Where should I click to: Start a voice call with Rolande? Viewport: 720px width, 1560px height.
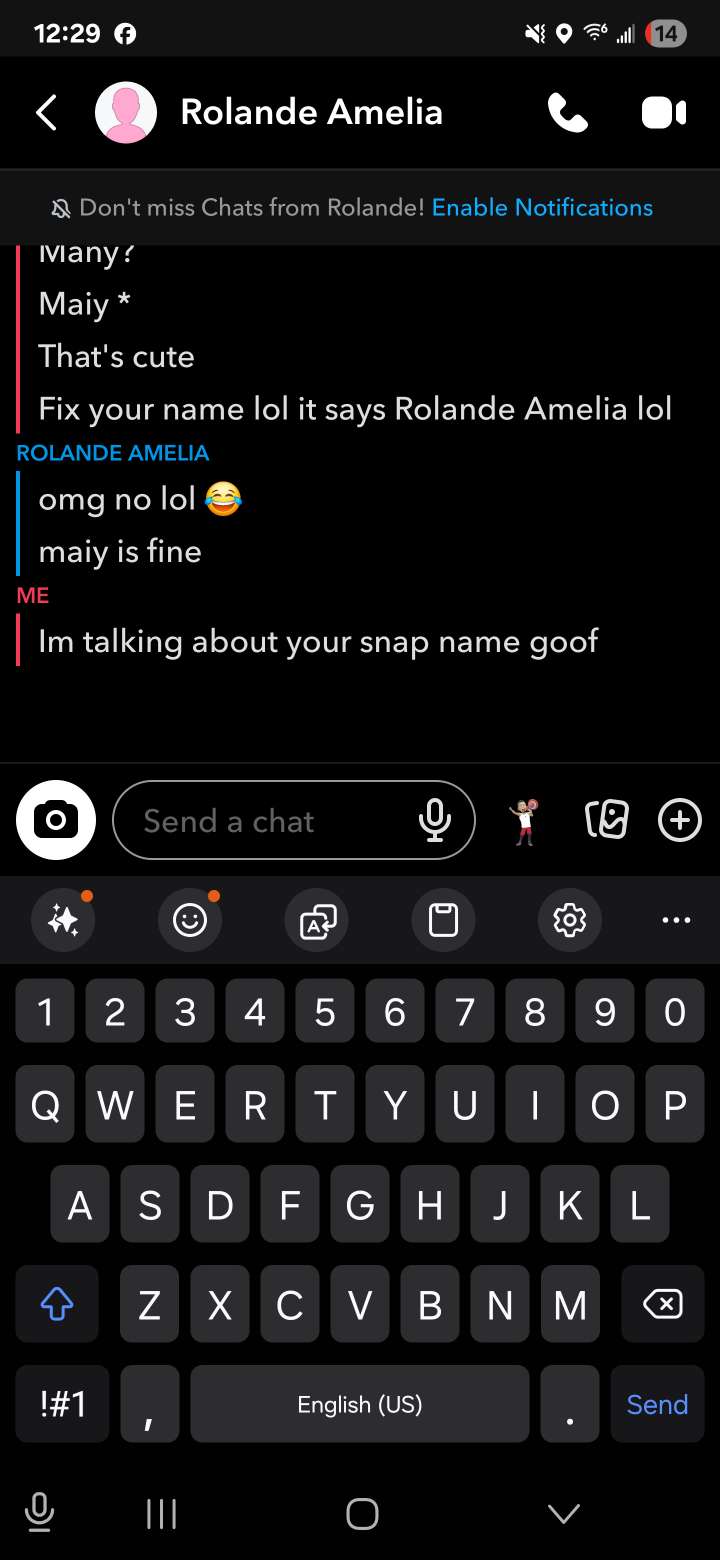[x=567, y=112]
